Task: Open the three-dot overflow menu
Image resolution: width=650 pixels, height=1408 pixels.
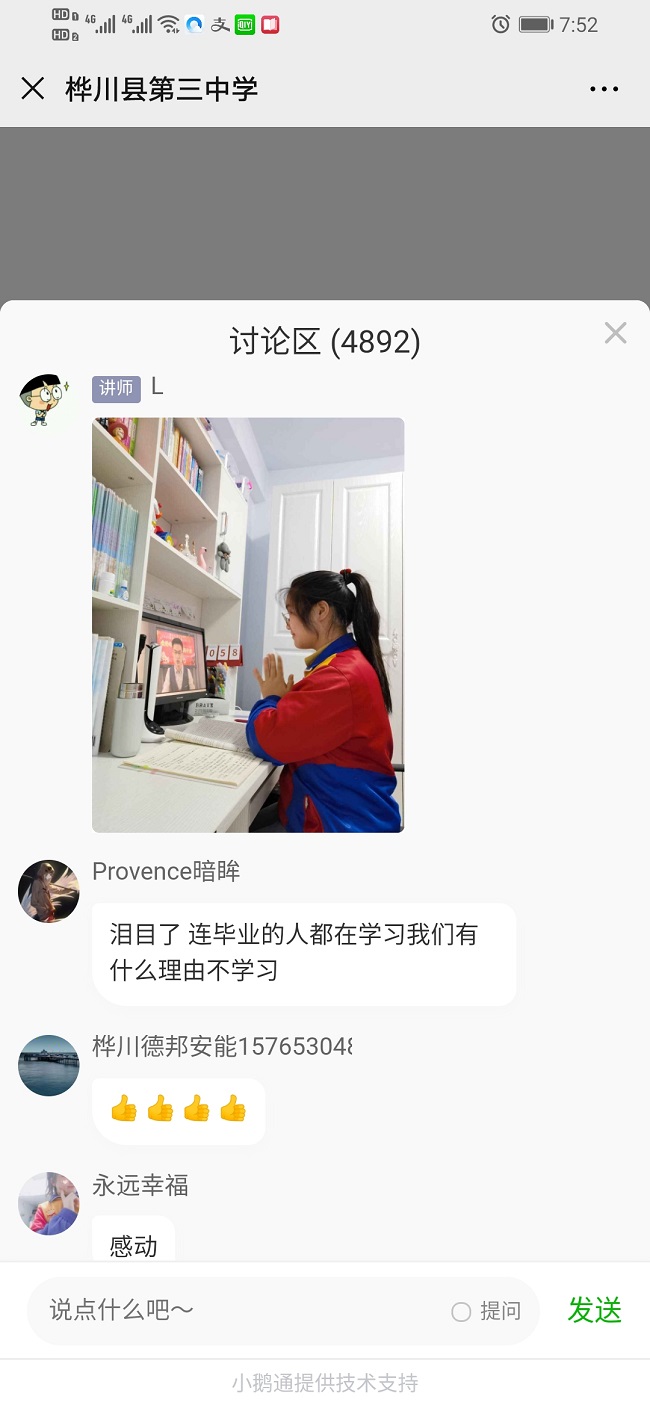Action: [604, 89]
